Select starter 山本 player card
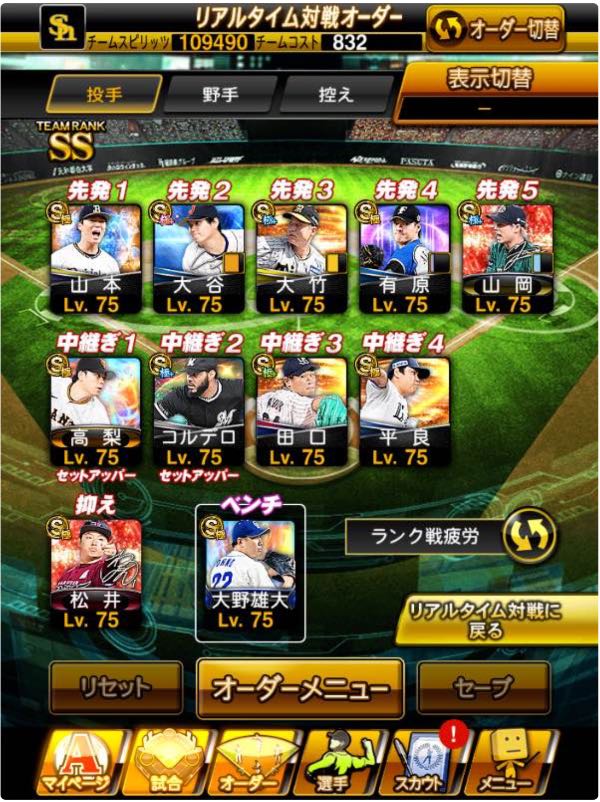 click(x=95, y=258)
